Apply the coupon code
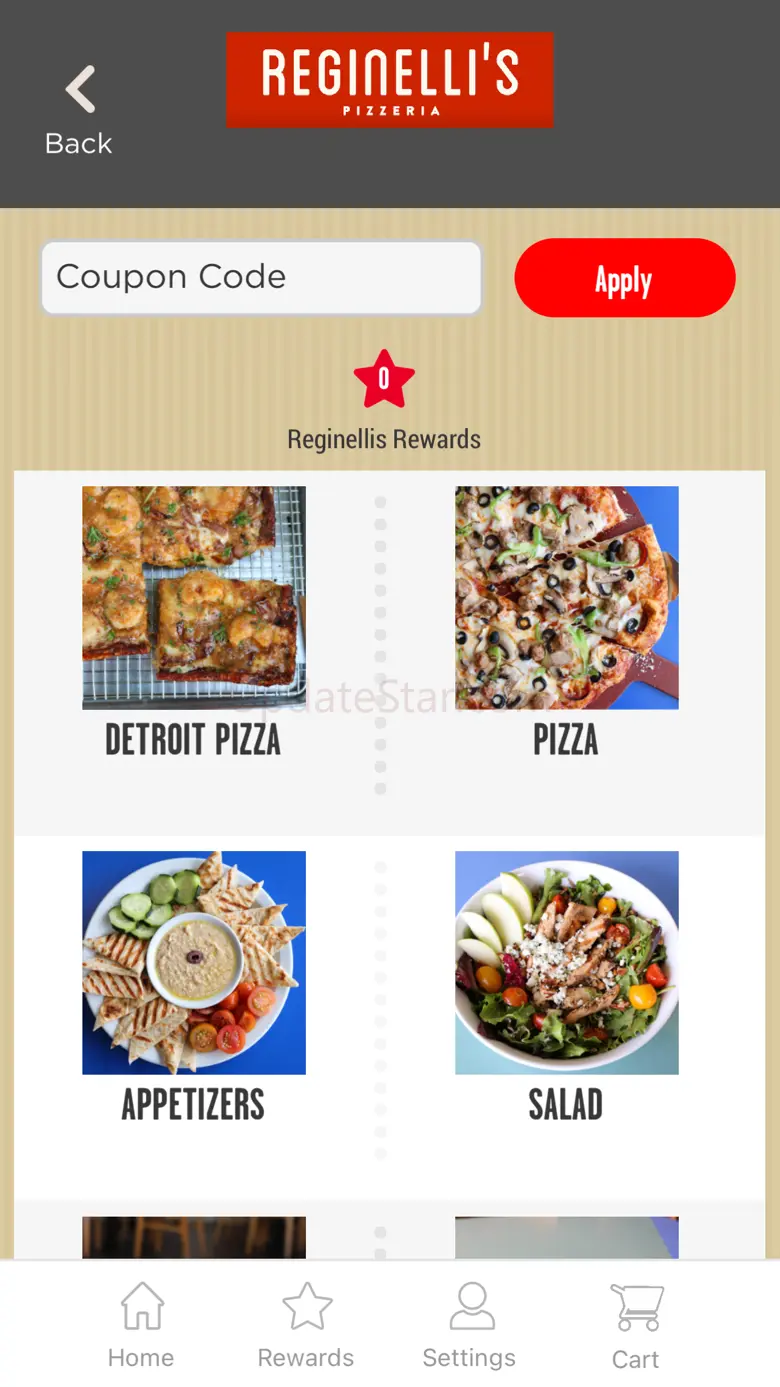 click(624, 278)
